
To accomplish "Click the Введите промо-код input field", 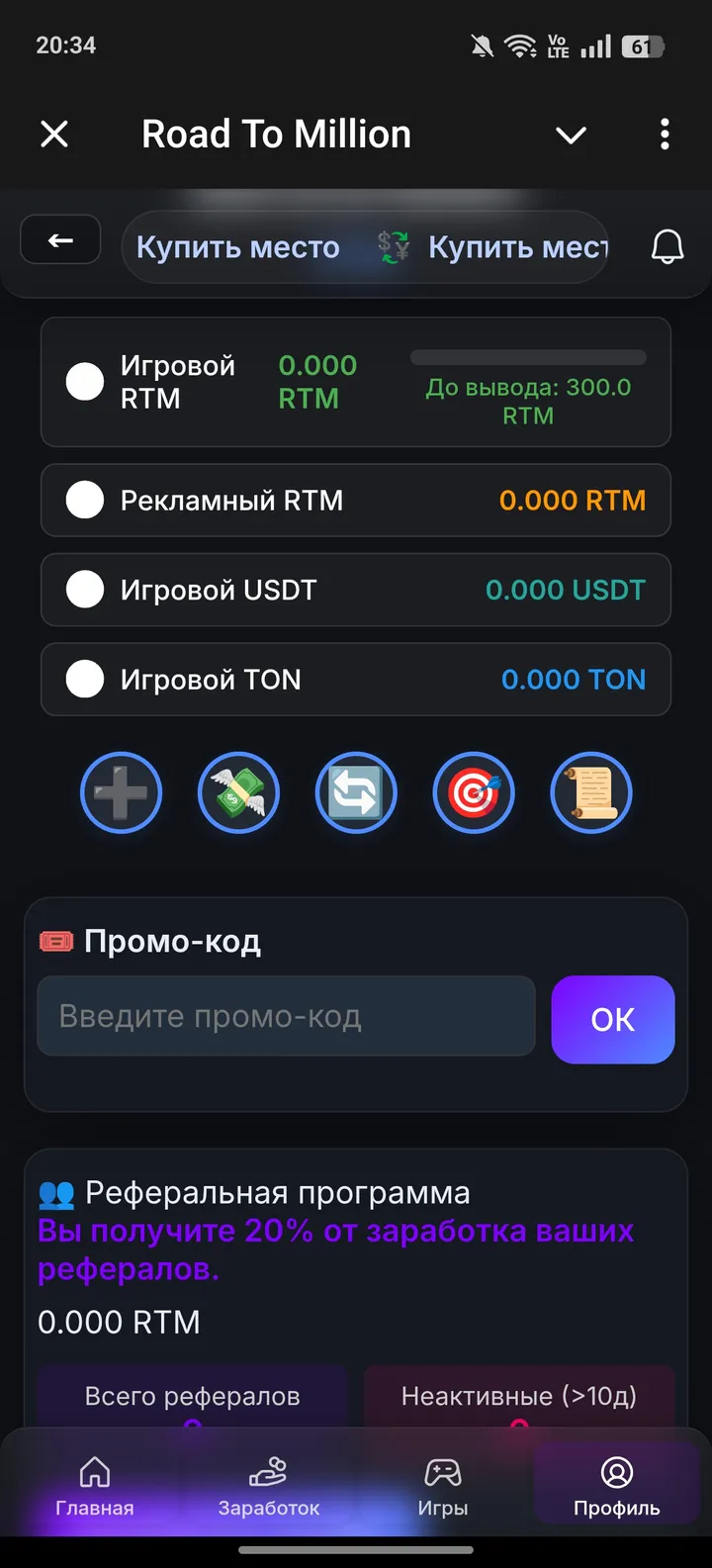I will click(285, 1015).
